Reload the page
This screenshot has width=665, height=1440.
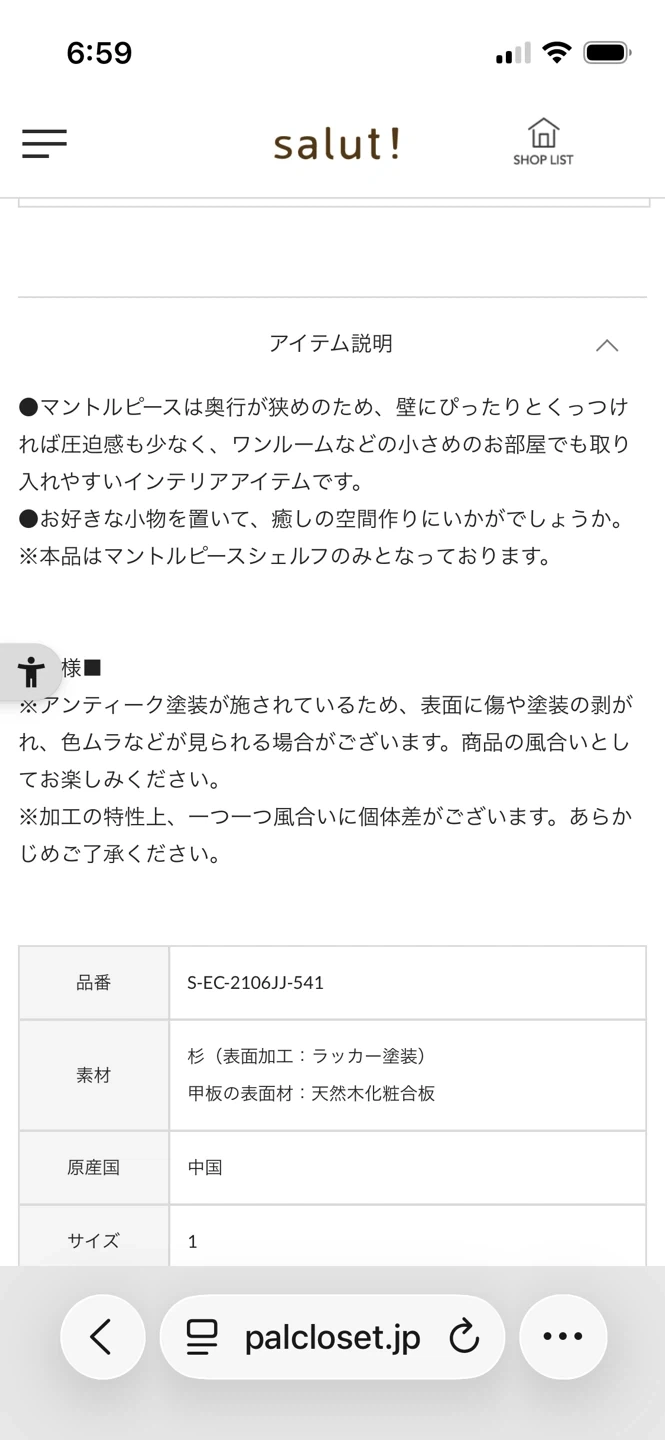[x=464, y=1337]
